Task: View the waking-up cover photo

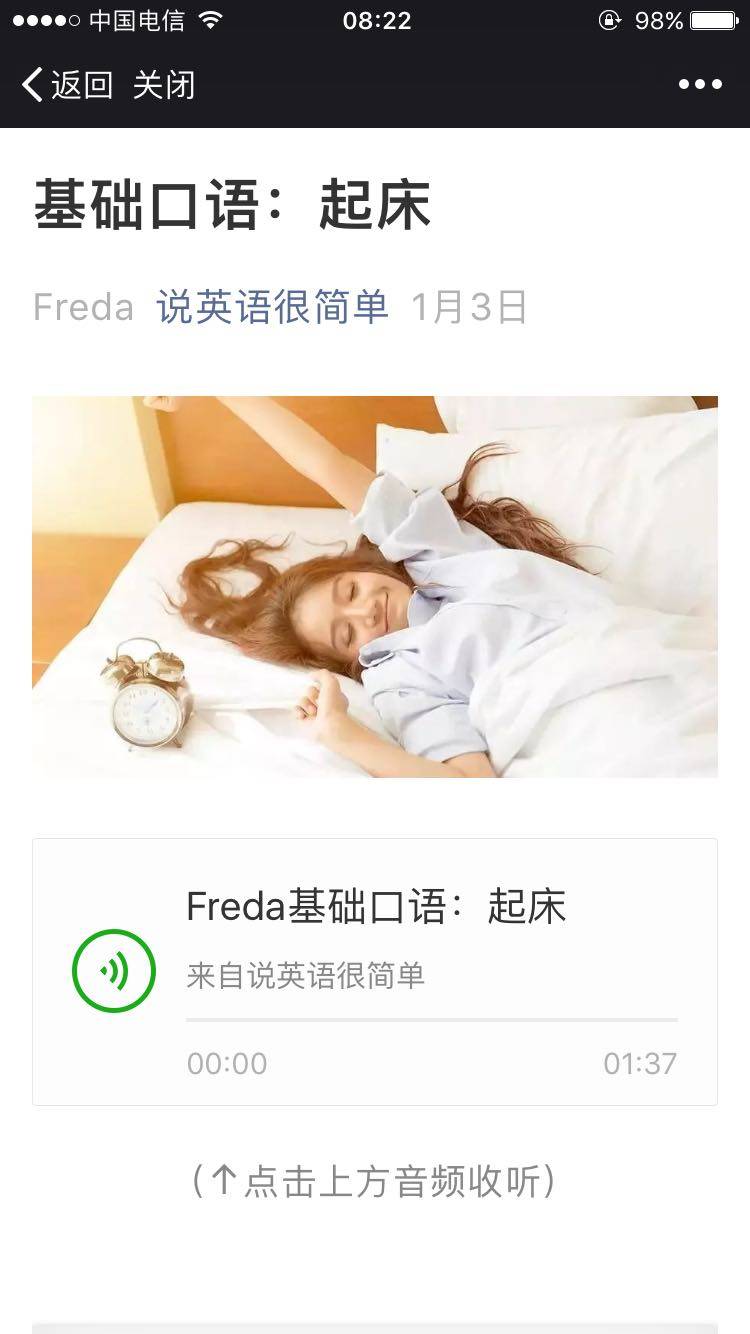Action: [x=375, y=587]
